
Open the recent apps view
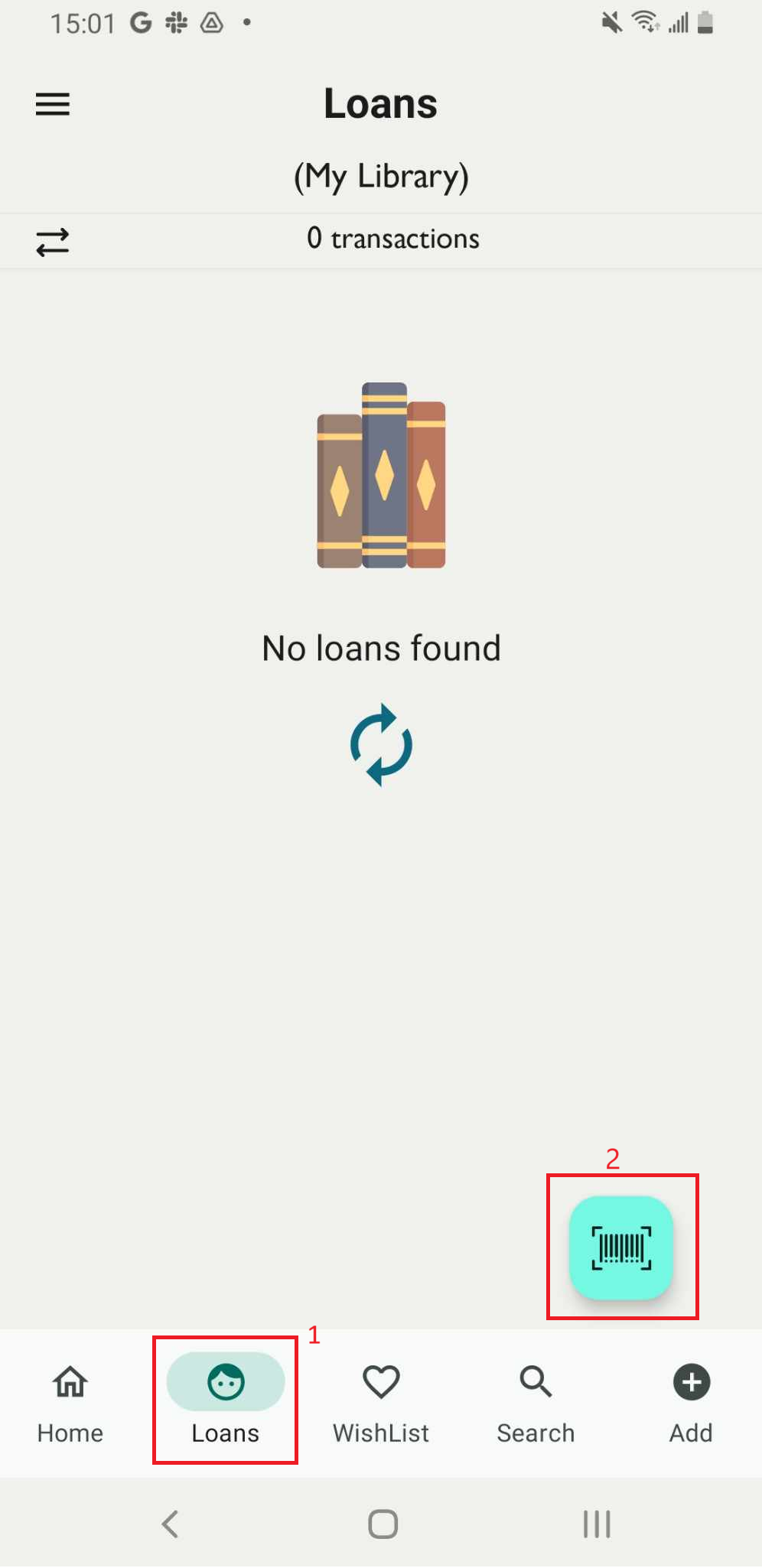[x=597, y=1524]
